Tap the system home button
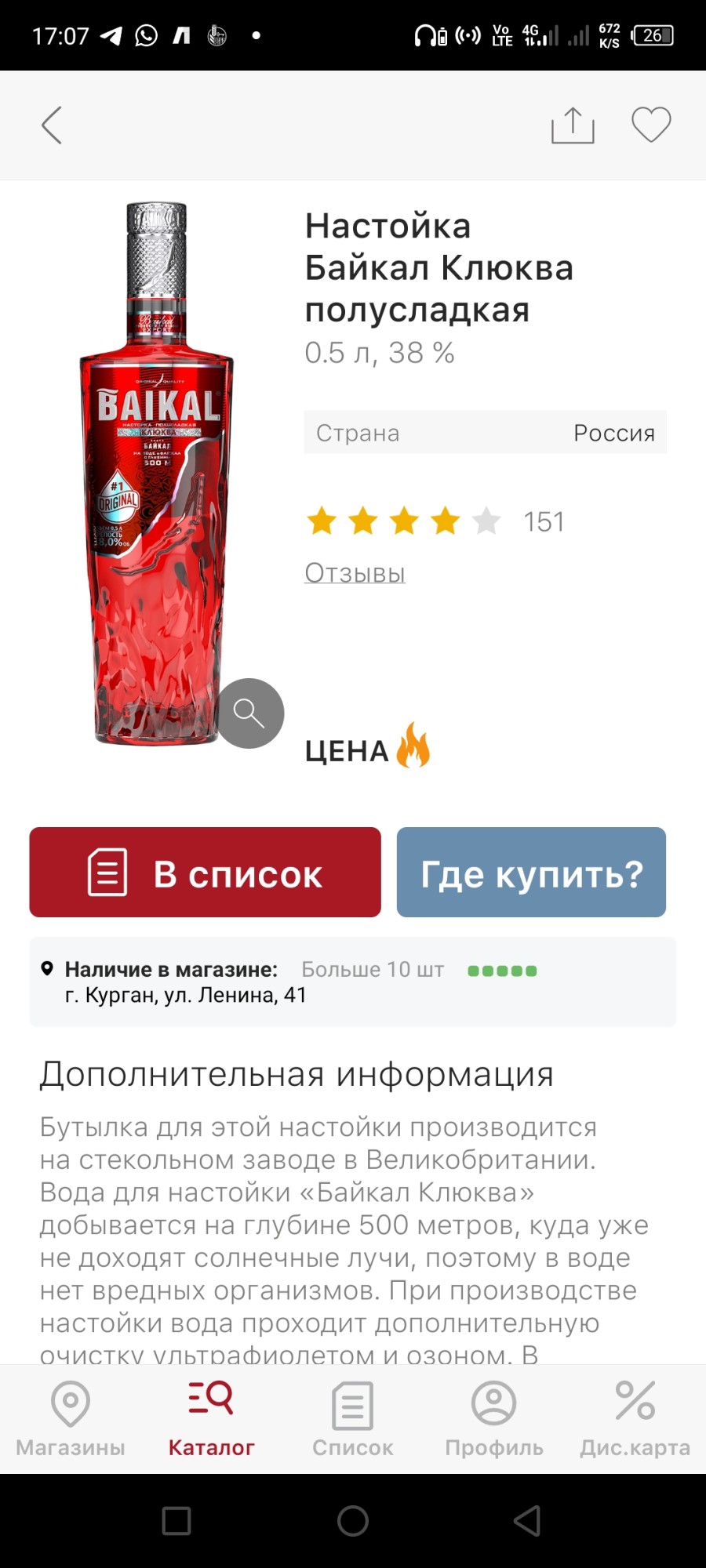The image size is (706, 1568). [x=353, y=1521]
